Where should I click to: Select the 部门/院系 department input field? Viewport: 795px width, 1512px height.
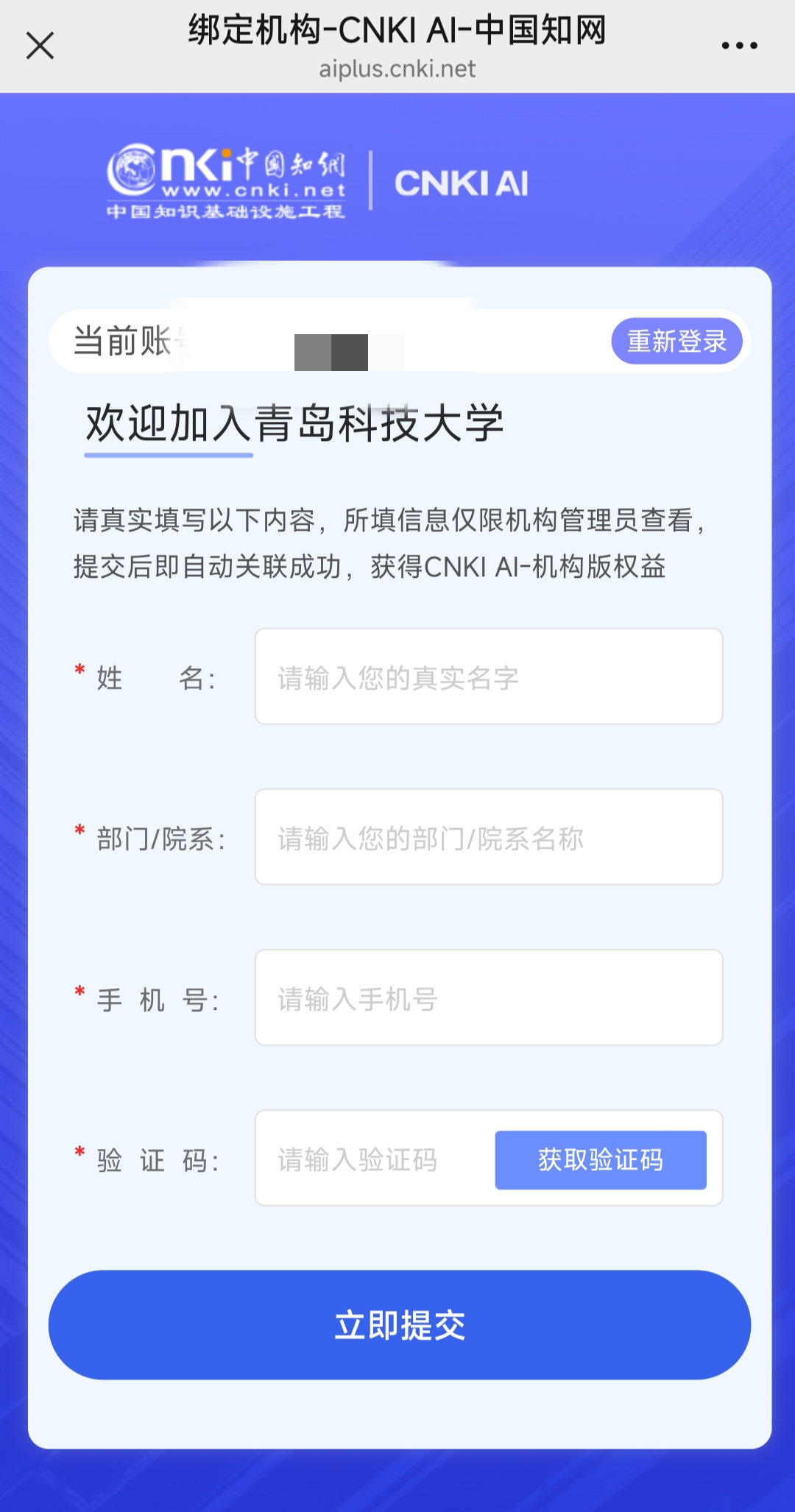(488, 837)
